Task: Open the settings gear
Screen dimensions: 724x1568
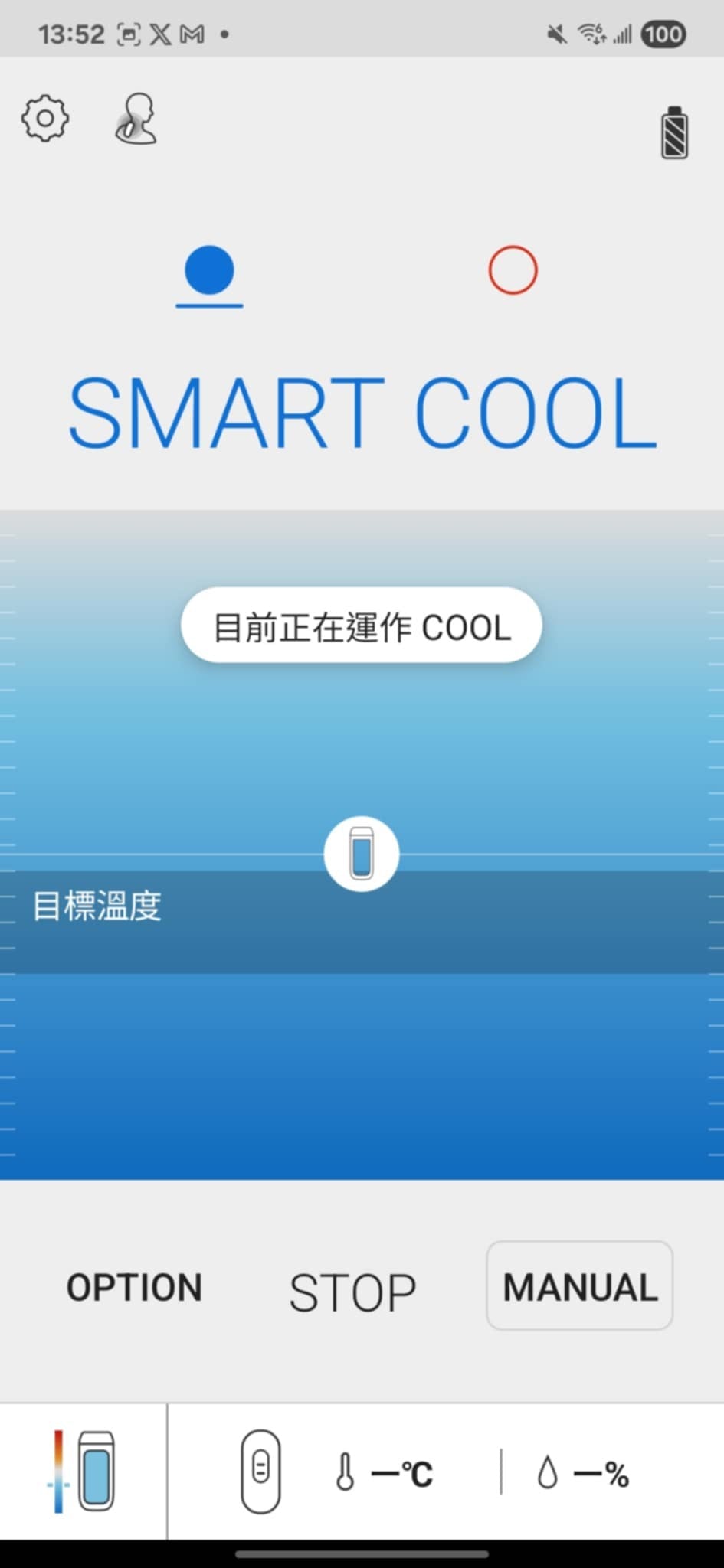Action: 44,119
